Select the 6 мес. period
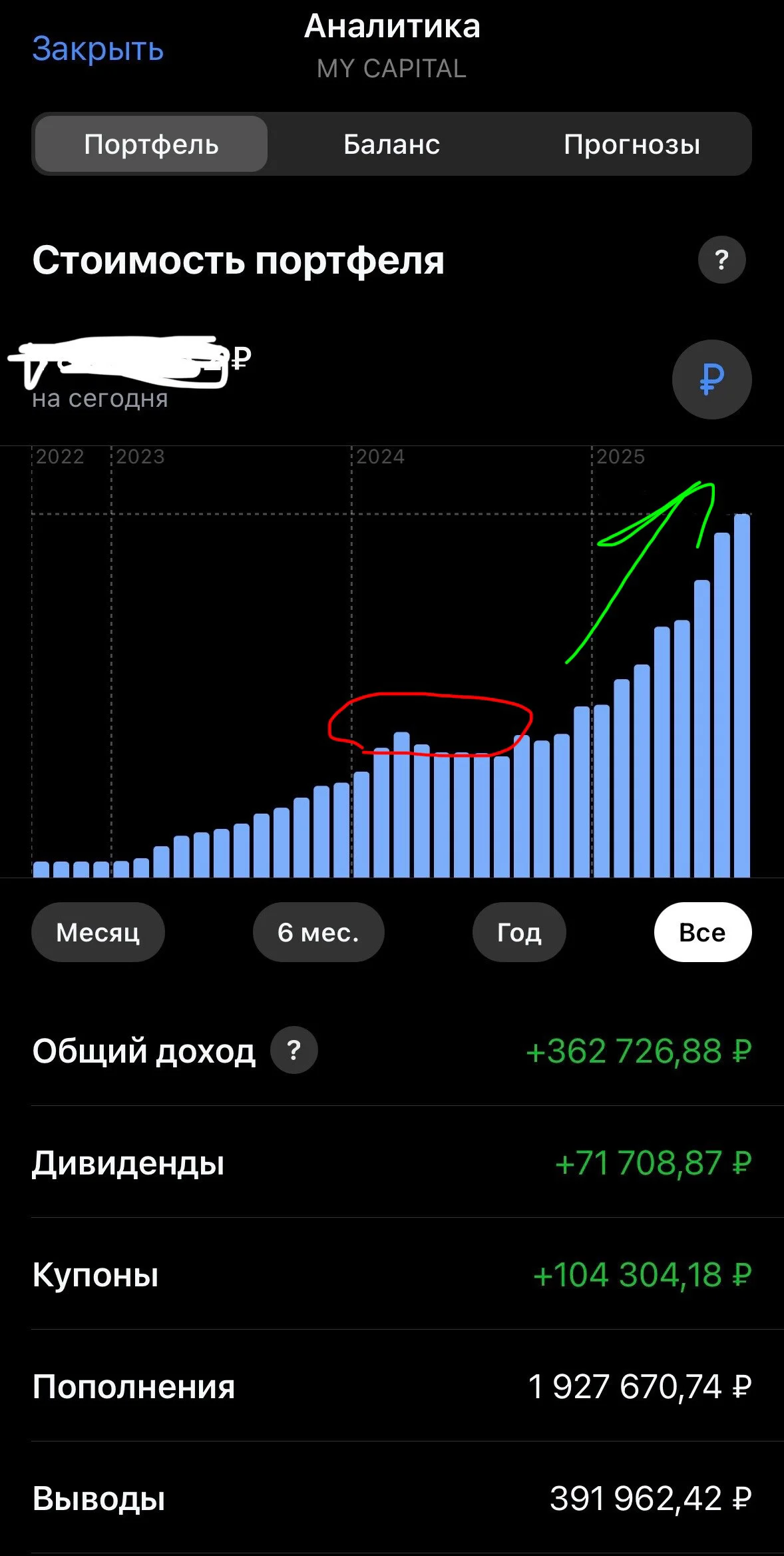The width and height of the screenshot is (784, 1556). tap(318, 931)
